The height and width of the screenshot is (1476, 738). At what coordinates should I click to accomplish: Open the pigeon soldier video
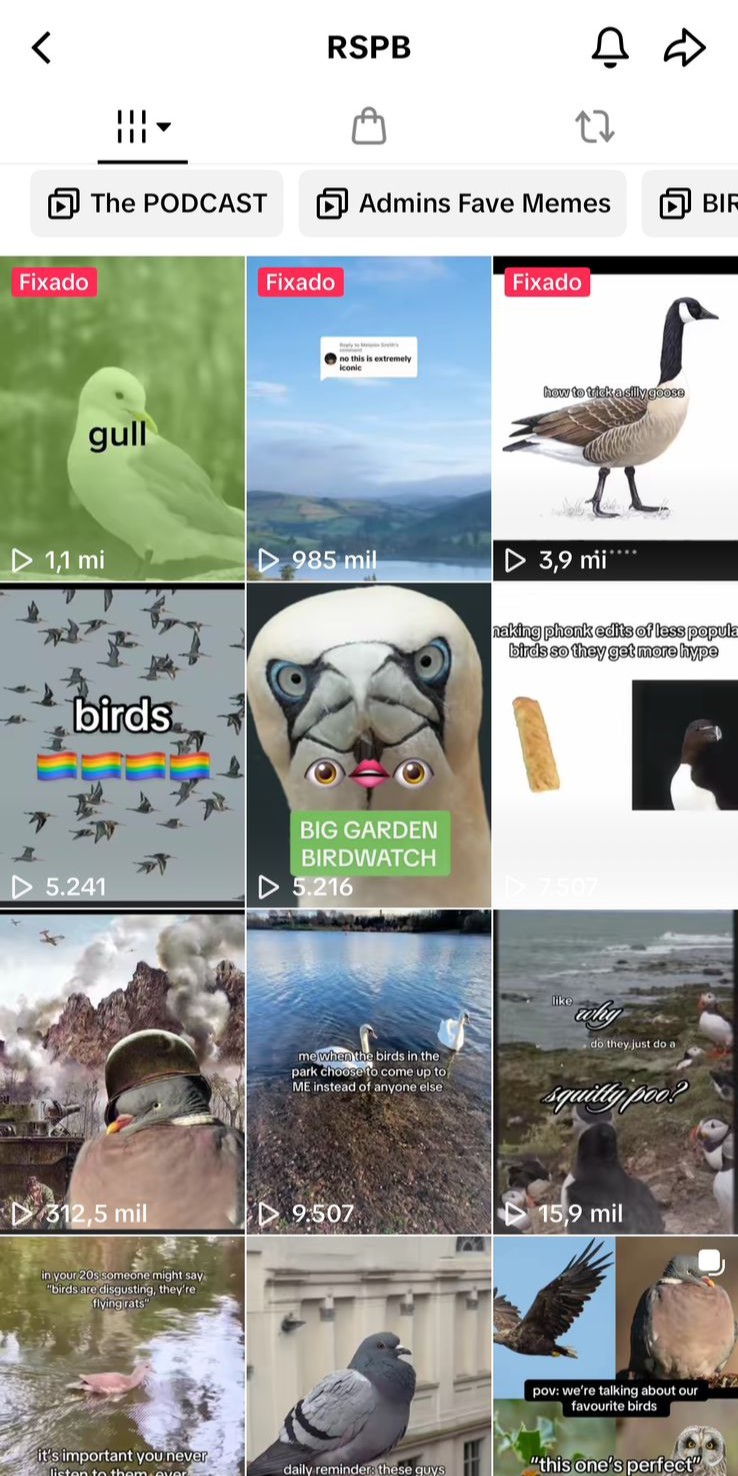coord(122,1072)
